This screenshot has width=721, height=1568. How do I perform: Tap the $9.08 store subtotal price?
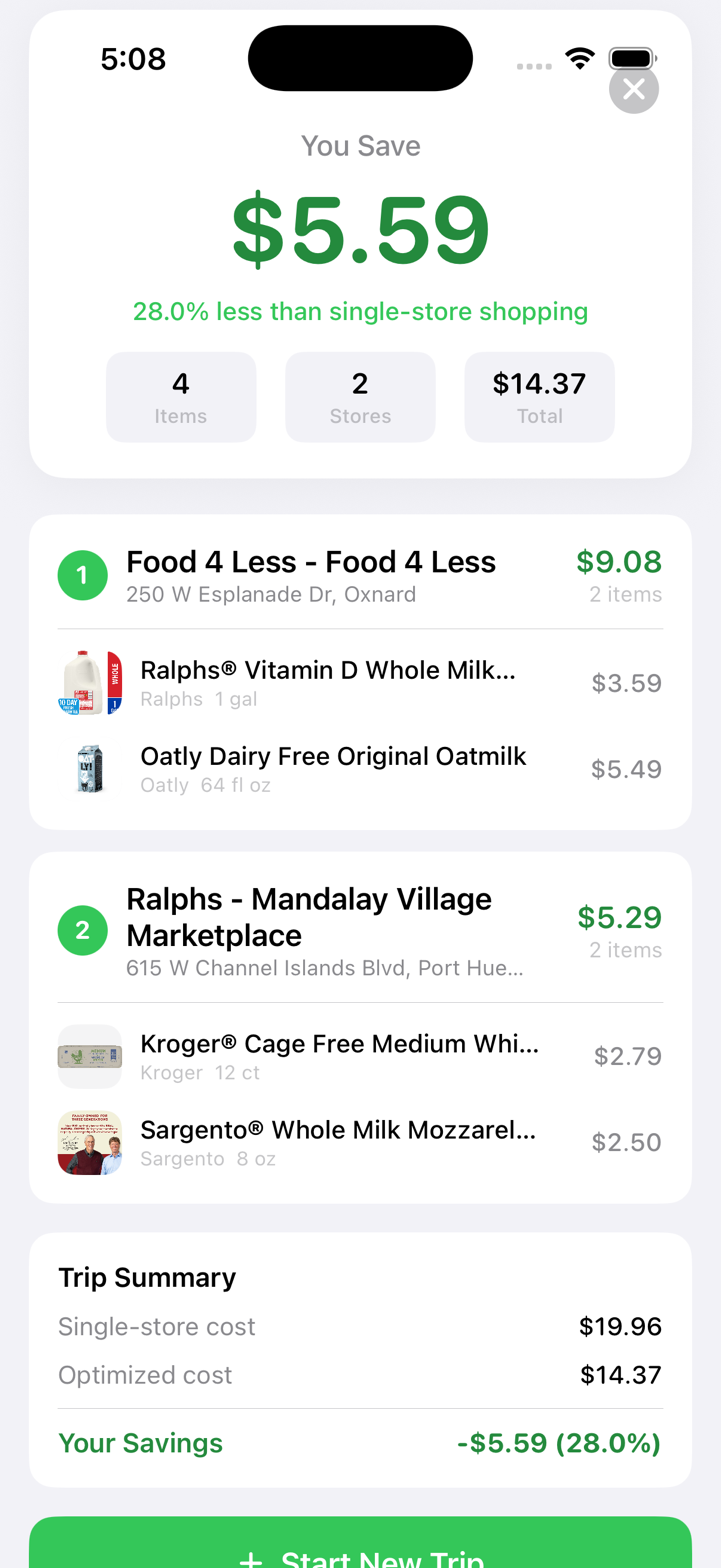[x=618, y=562]
